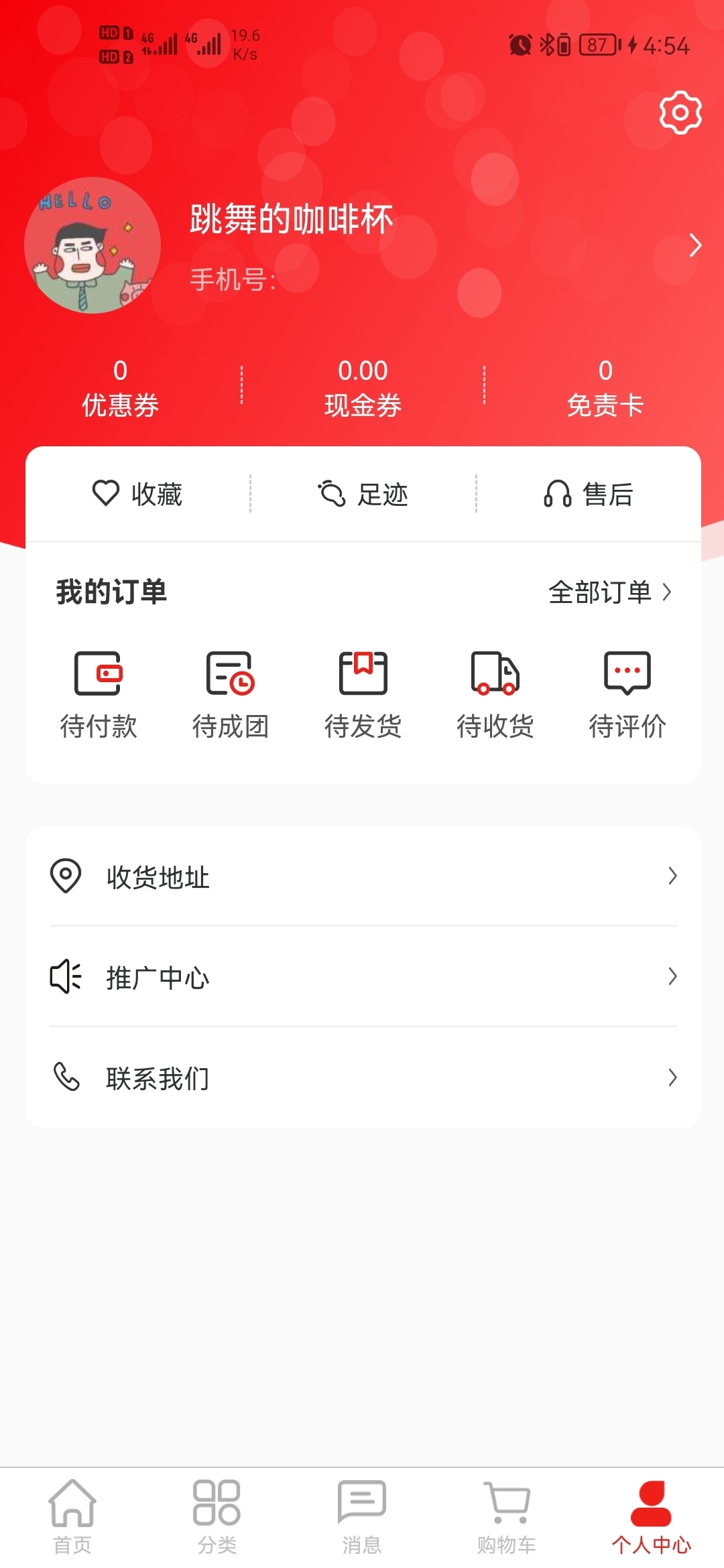Open 联系我们 contact us page
The image size is (724, 1568).
point(362,1078)
